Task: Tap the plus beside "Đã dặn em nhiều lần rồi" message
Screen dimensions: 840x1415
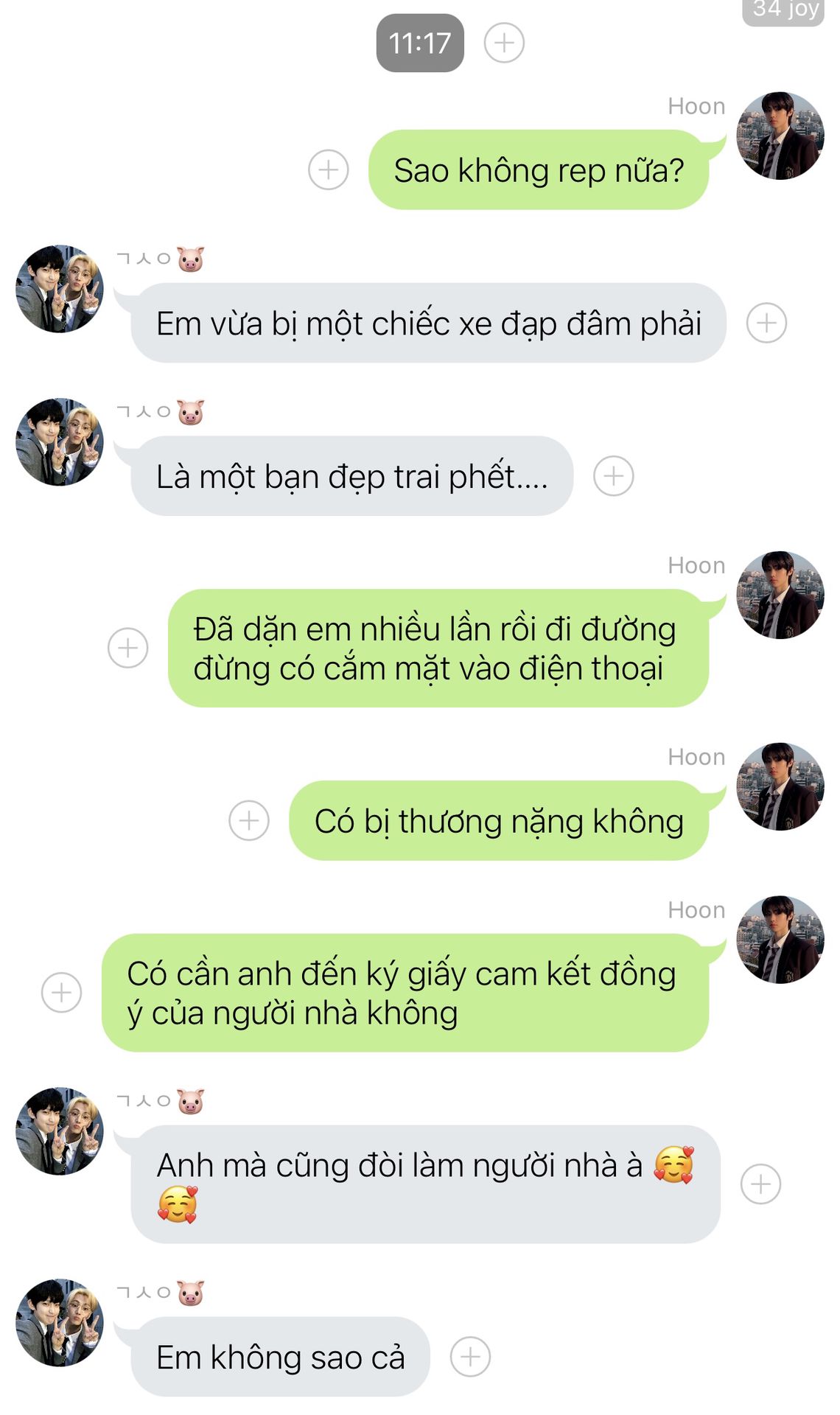Action: pos(127,648)
